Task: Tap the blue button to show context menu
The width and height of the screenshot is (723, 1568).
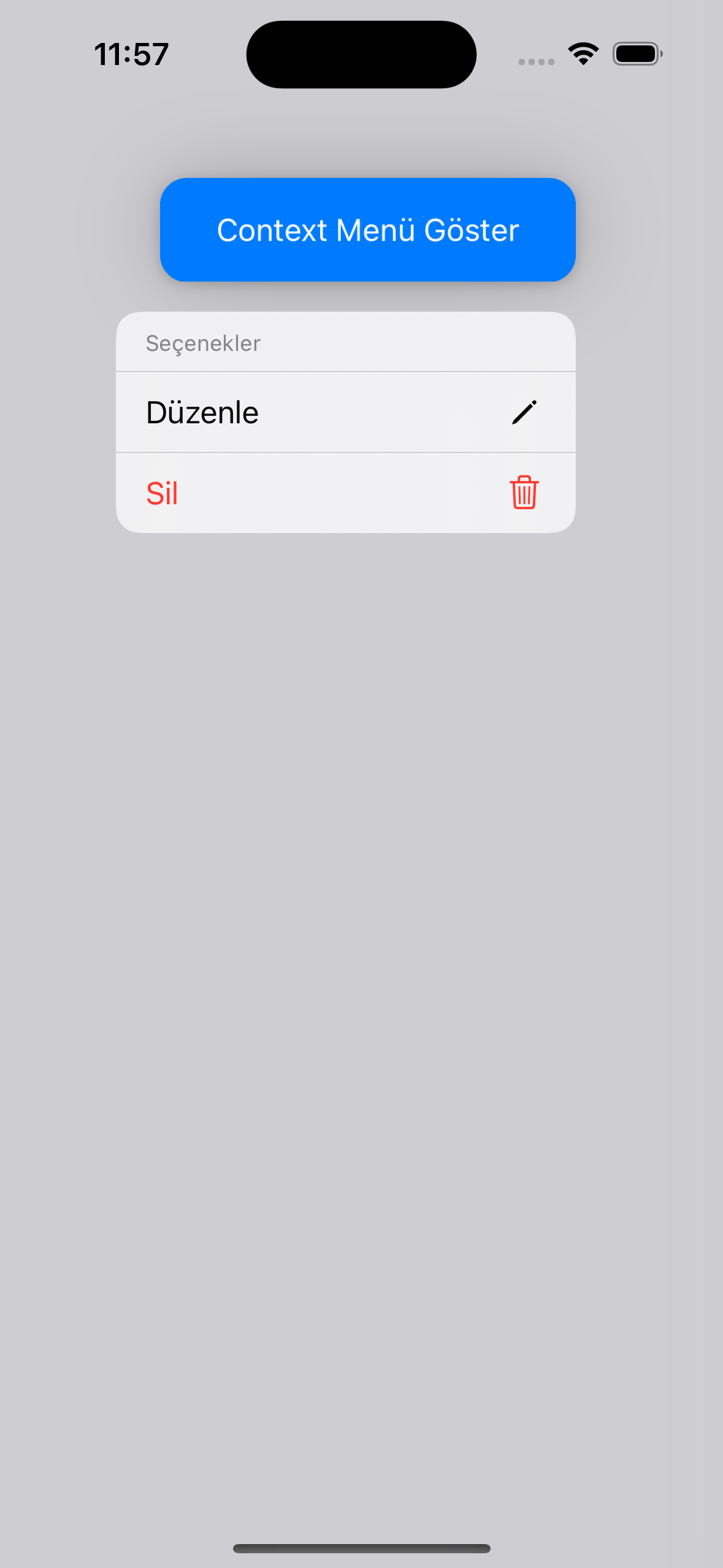Action: pos(367,229)
